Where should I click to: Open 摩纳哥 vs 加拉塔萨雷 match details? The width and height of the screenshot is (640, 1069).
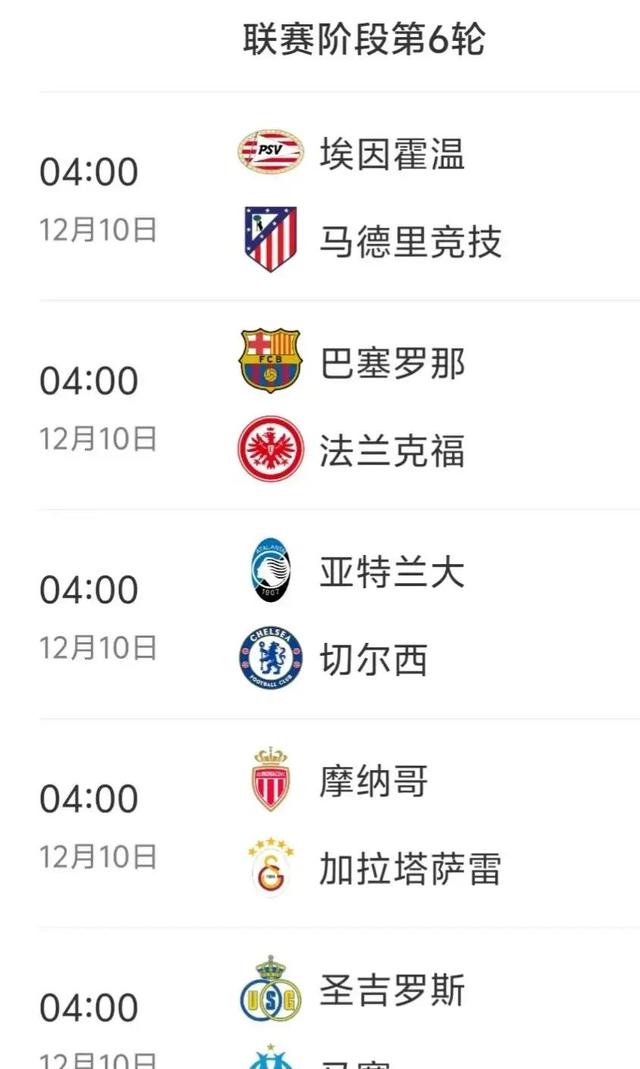coord(340,824)
